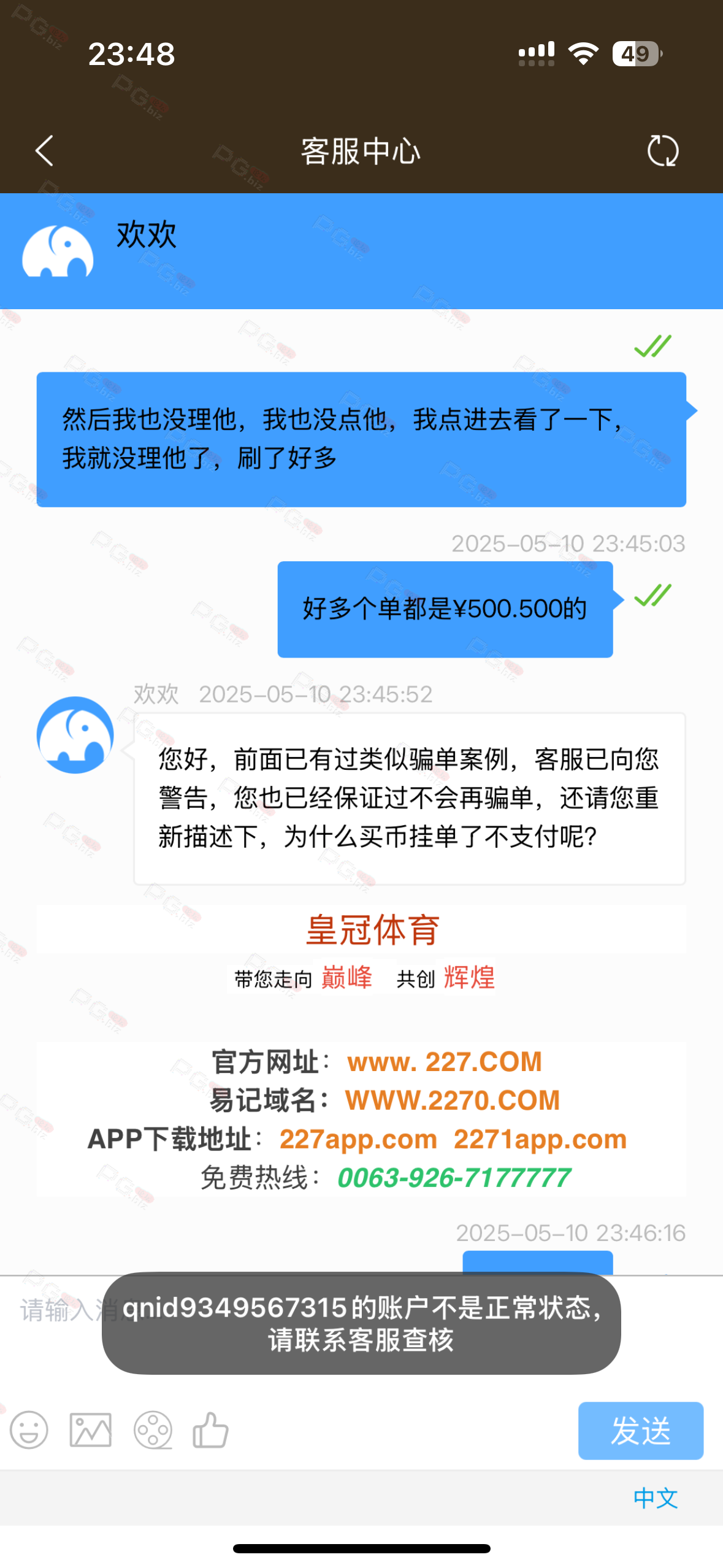The image size is (723, 1568).
Task: Go back from 客服中心
Action: 44,151
